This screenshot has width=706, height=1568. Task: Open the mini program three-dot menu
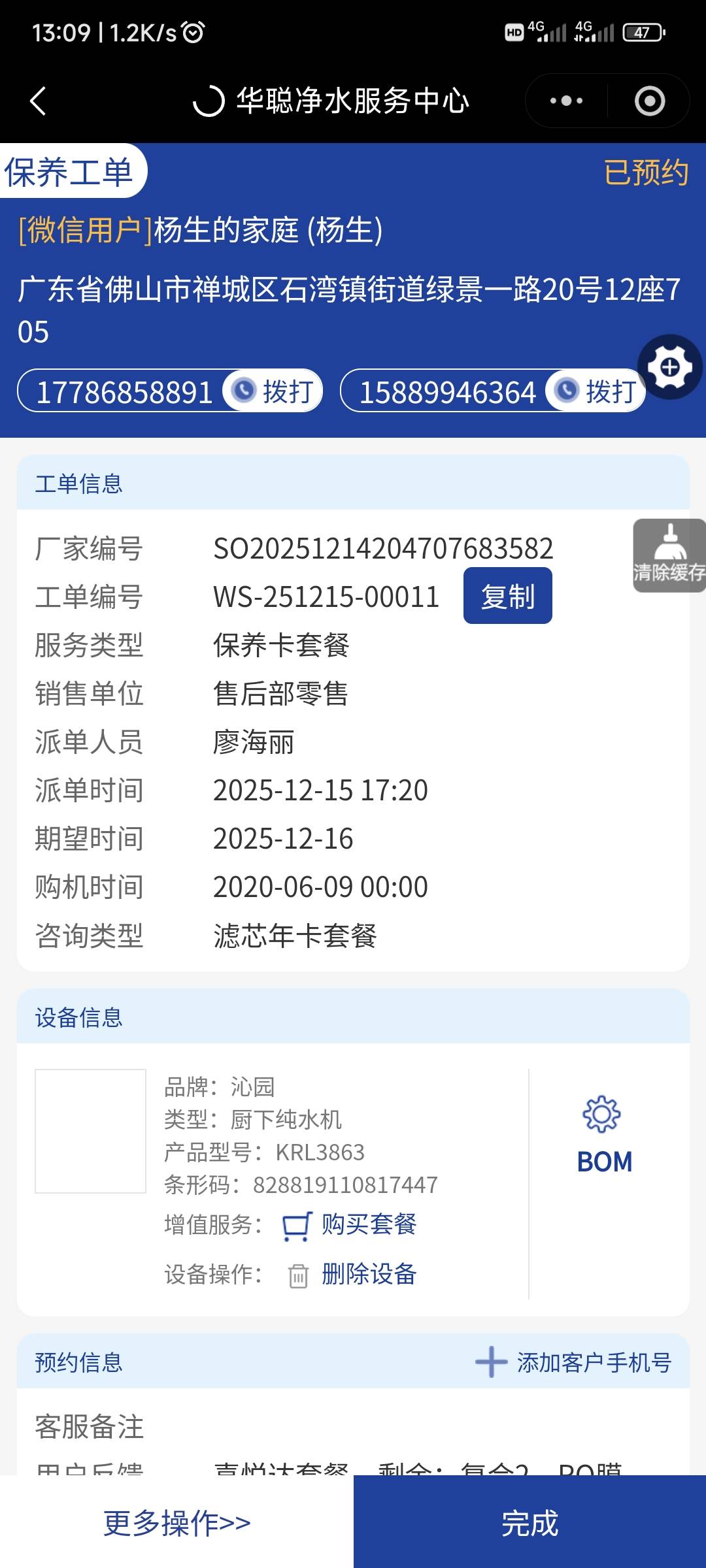[566, 101]
